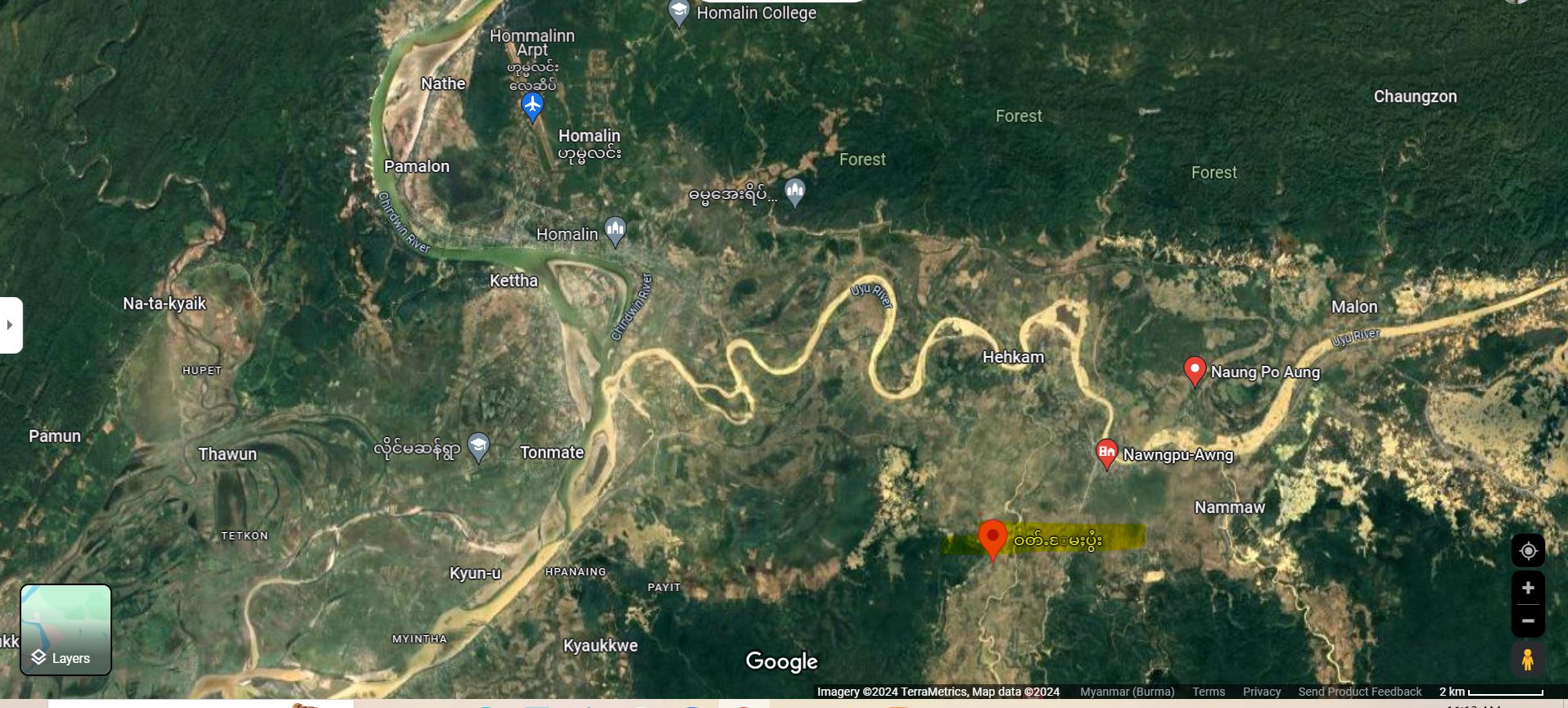The height and width of the screenshot is (708, 1568).
Task: Open the Layers map type switcher
Action: pos(66,629)
